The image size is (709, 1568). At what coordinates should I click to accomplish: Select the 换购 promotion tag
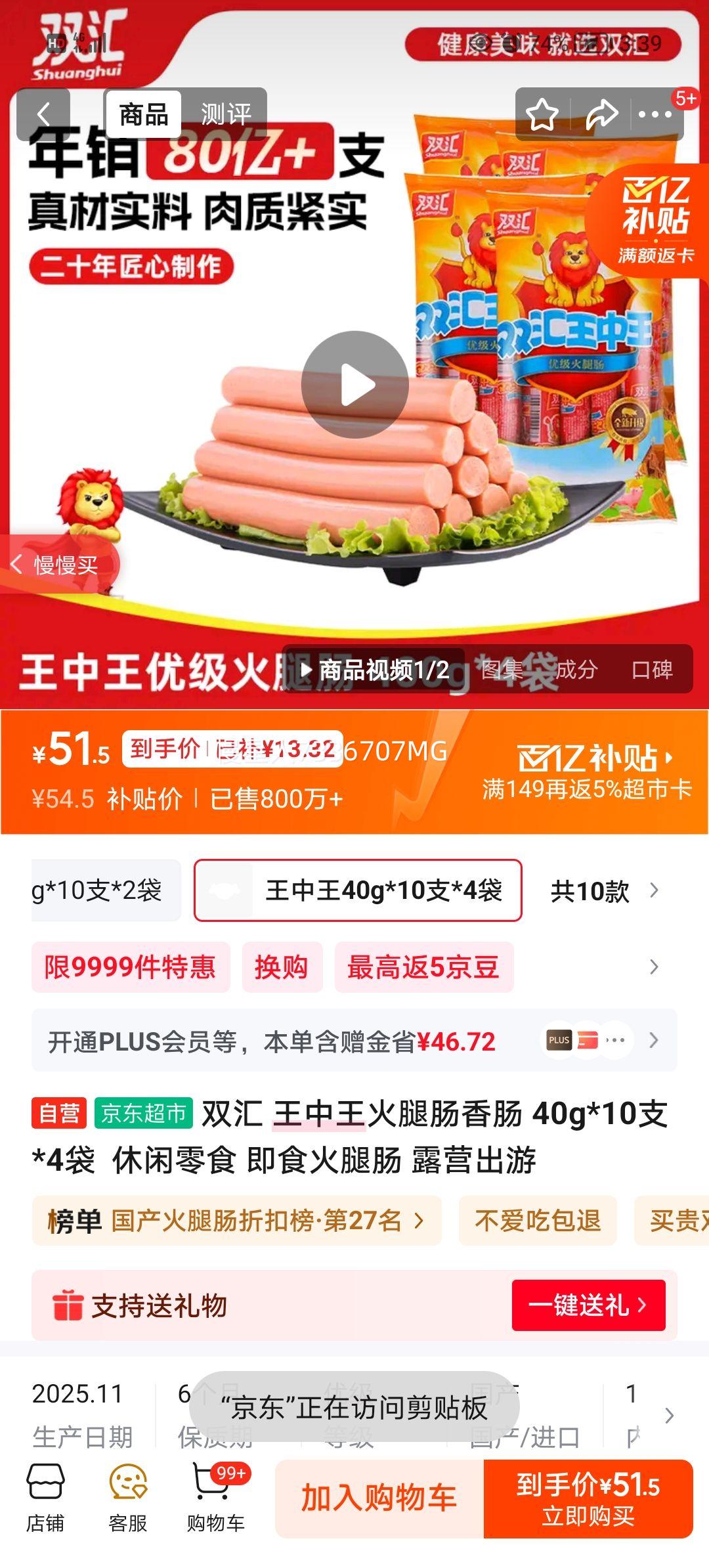(283, 967)
